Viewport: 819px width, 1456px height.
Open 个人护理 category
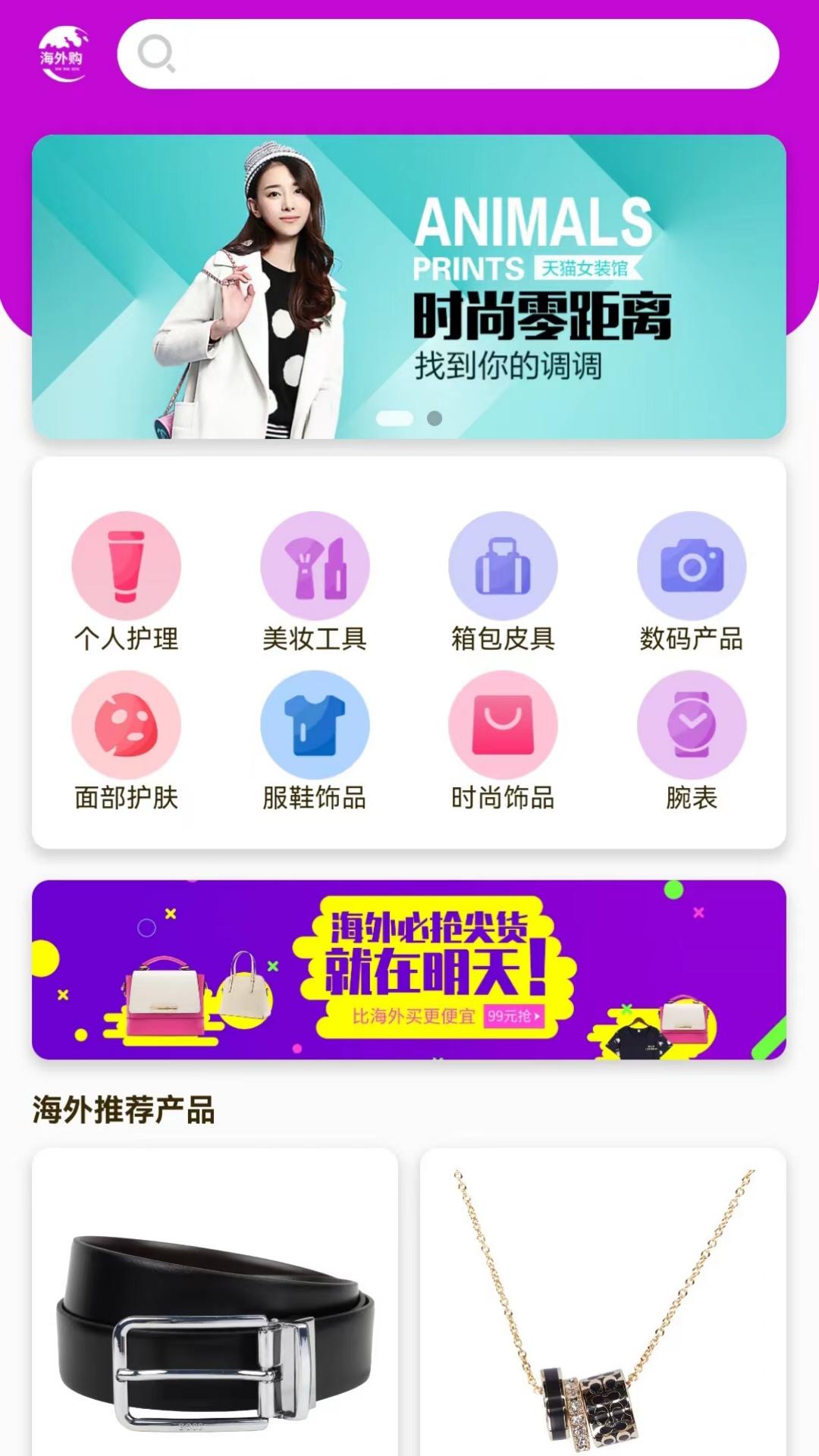(x=127, y=581)
